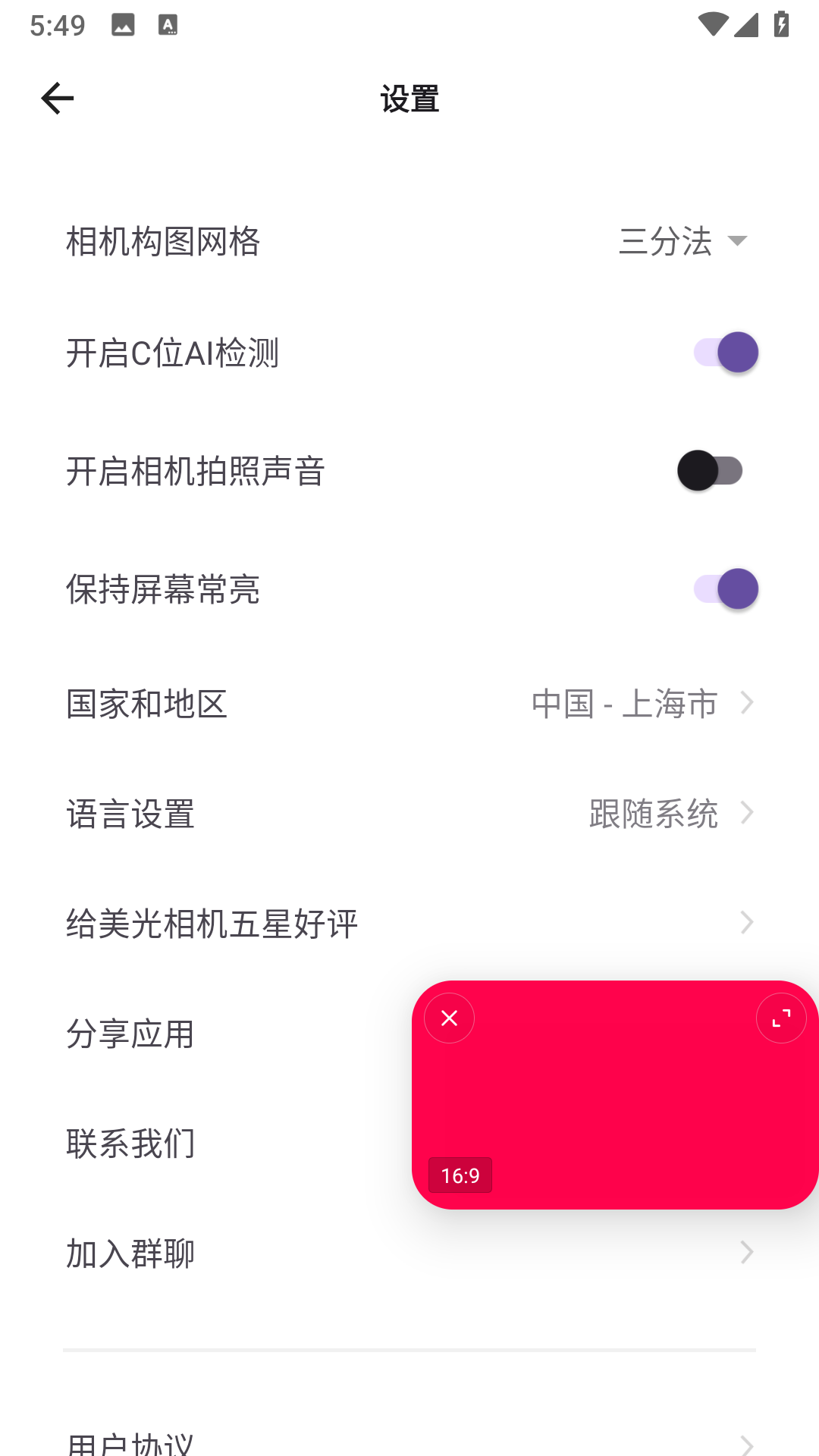
Task: Tap the 16:9 aspect ratio label
Action: pos(460,1175)
